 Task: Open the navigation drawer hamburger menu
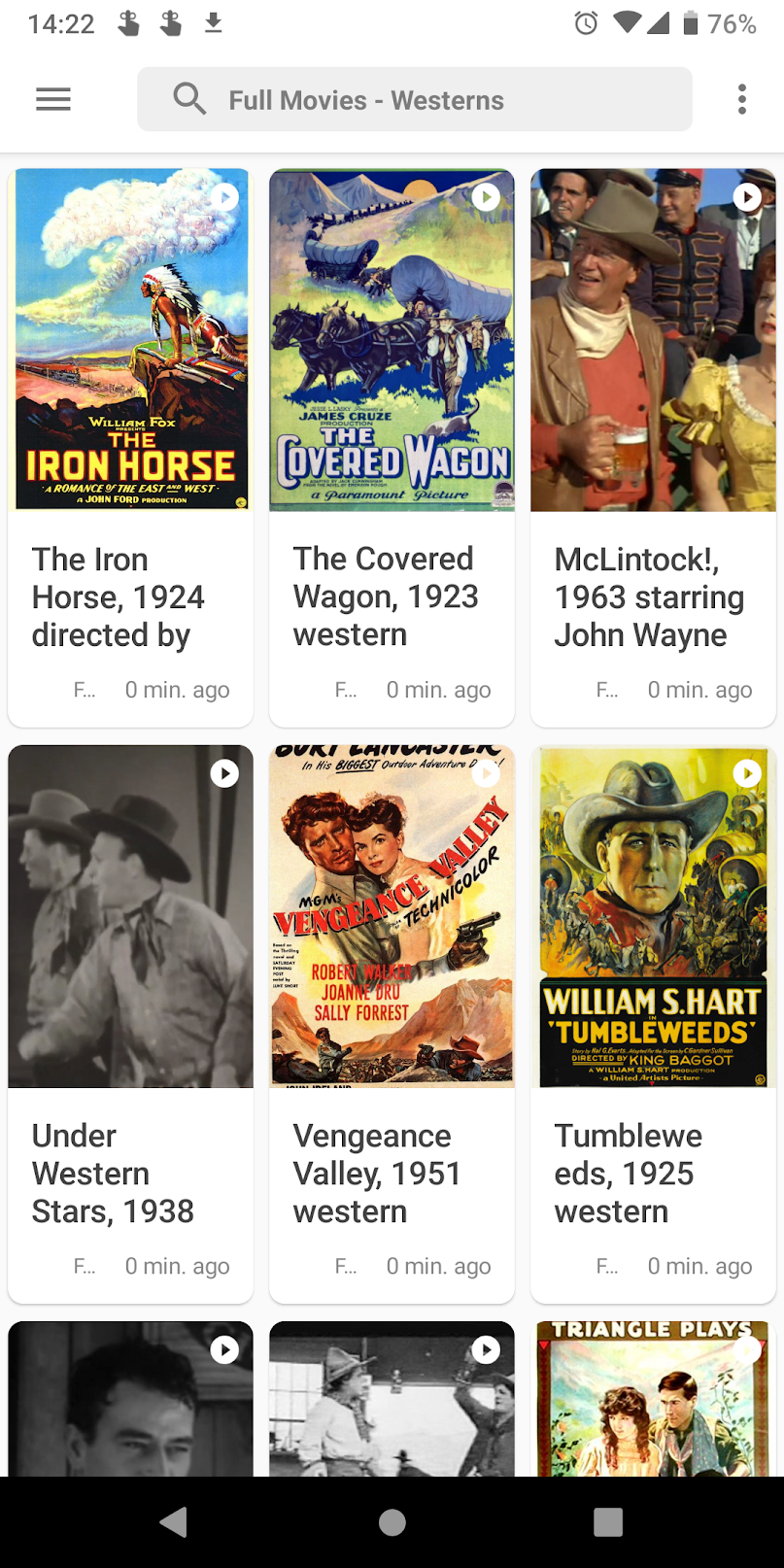[52, 98]
